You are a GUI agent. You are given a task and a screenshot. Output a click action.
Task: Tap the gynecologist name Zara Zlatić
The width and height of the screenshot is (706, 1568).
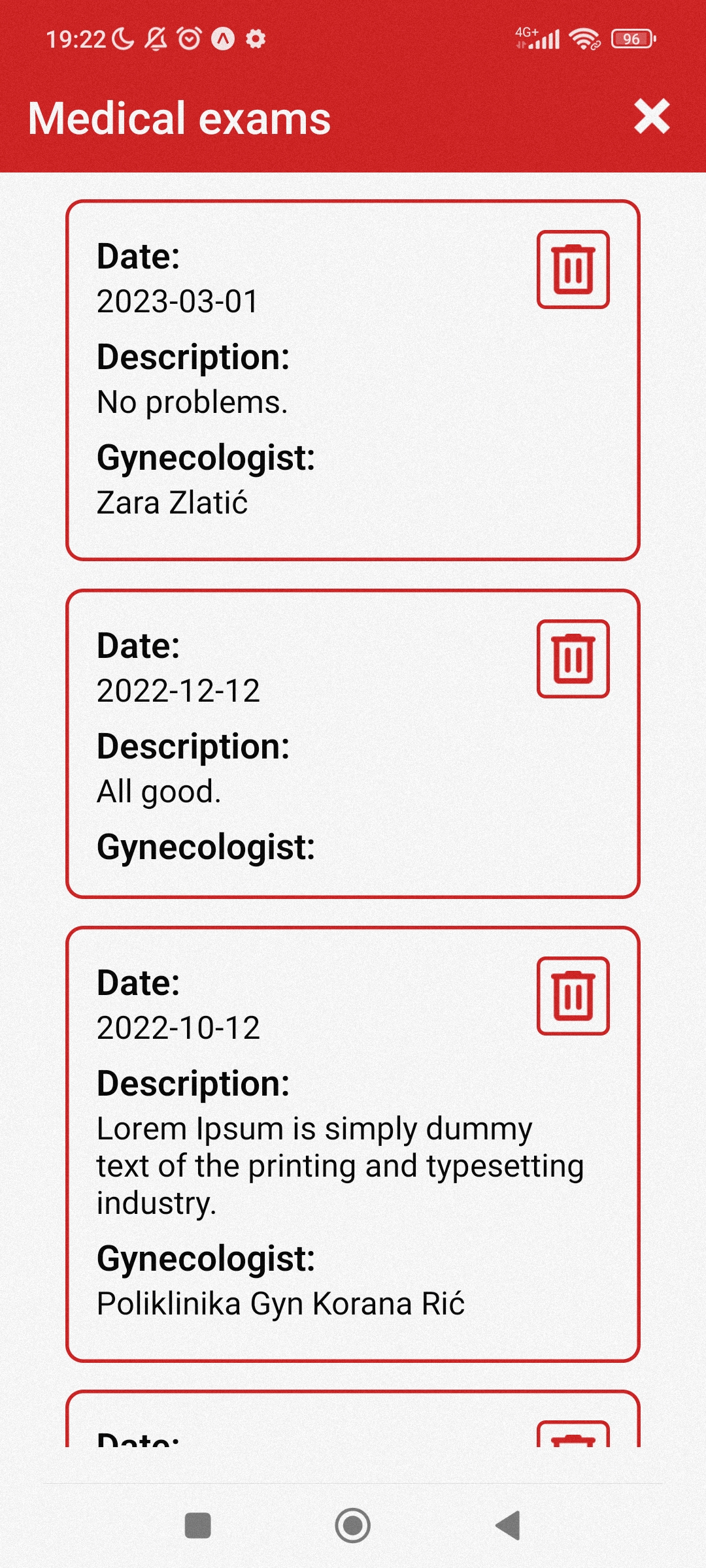point(172,502)
